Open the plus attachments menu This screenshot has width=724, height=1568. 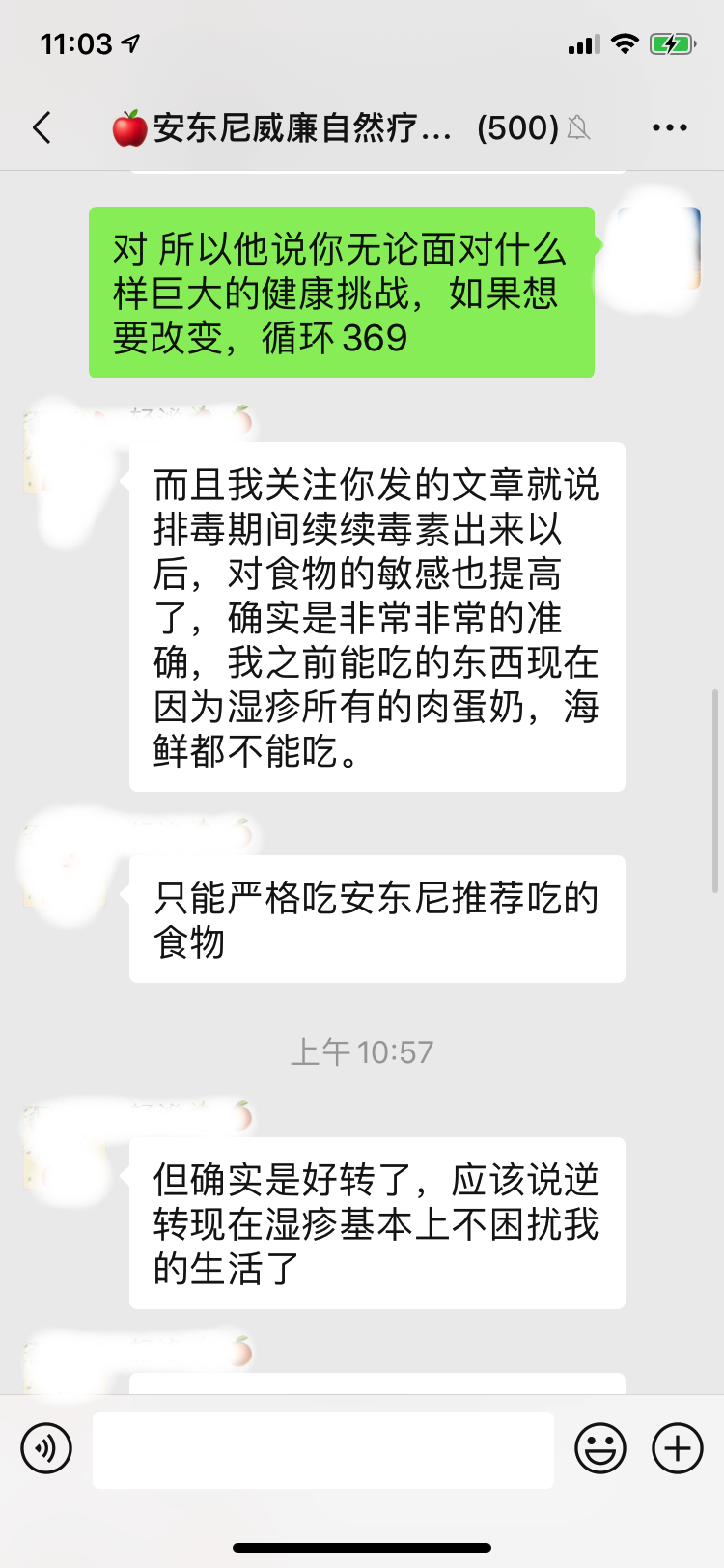pyautogui.click(x=678, y=1448)
